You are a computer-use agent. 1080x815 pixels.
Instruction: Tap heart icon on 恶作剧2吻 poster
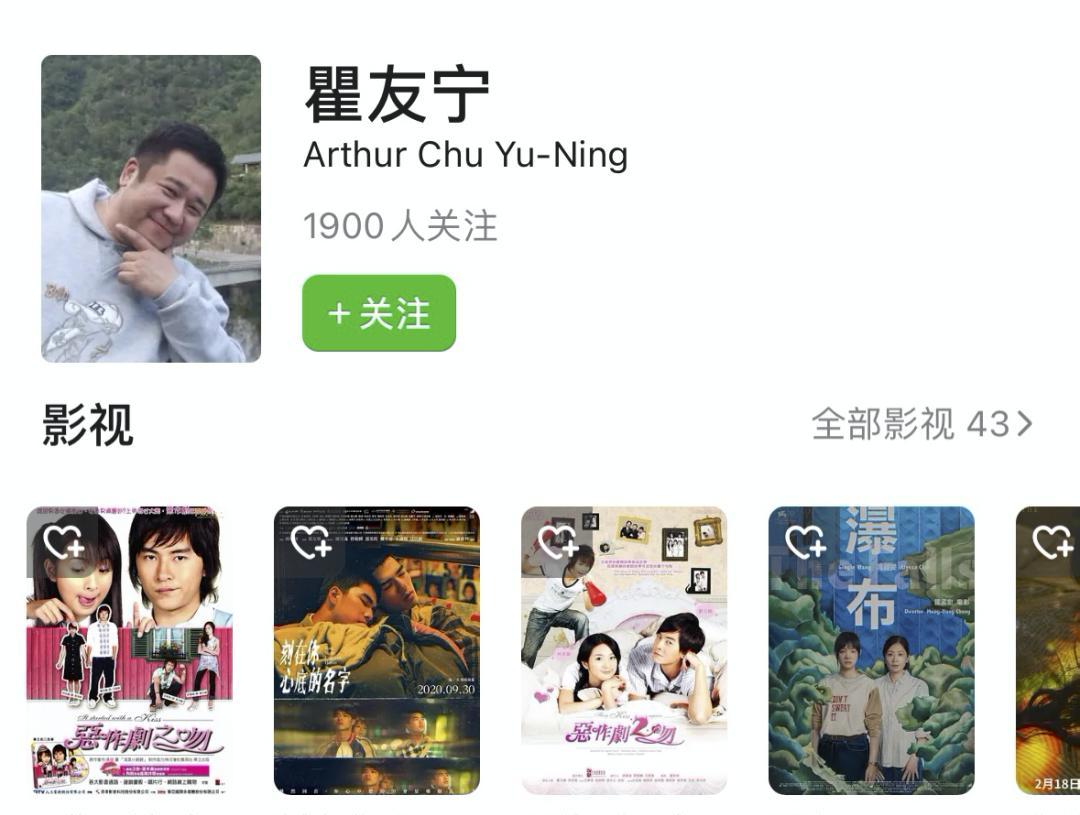(x=557, y=543)
